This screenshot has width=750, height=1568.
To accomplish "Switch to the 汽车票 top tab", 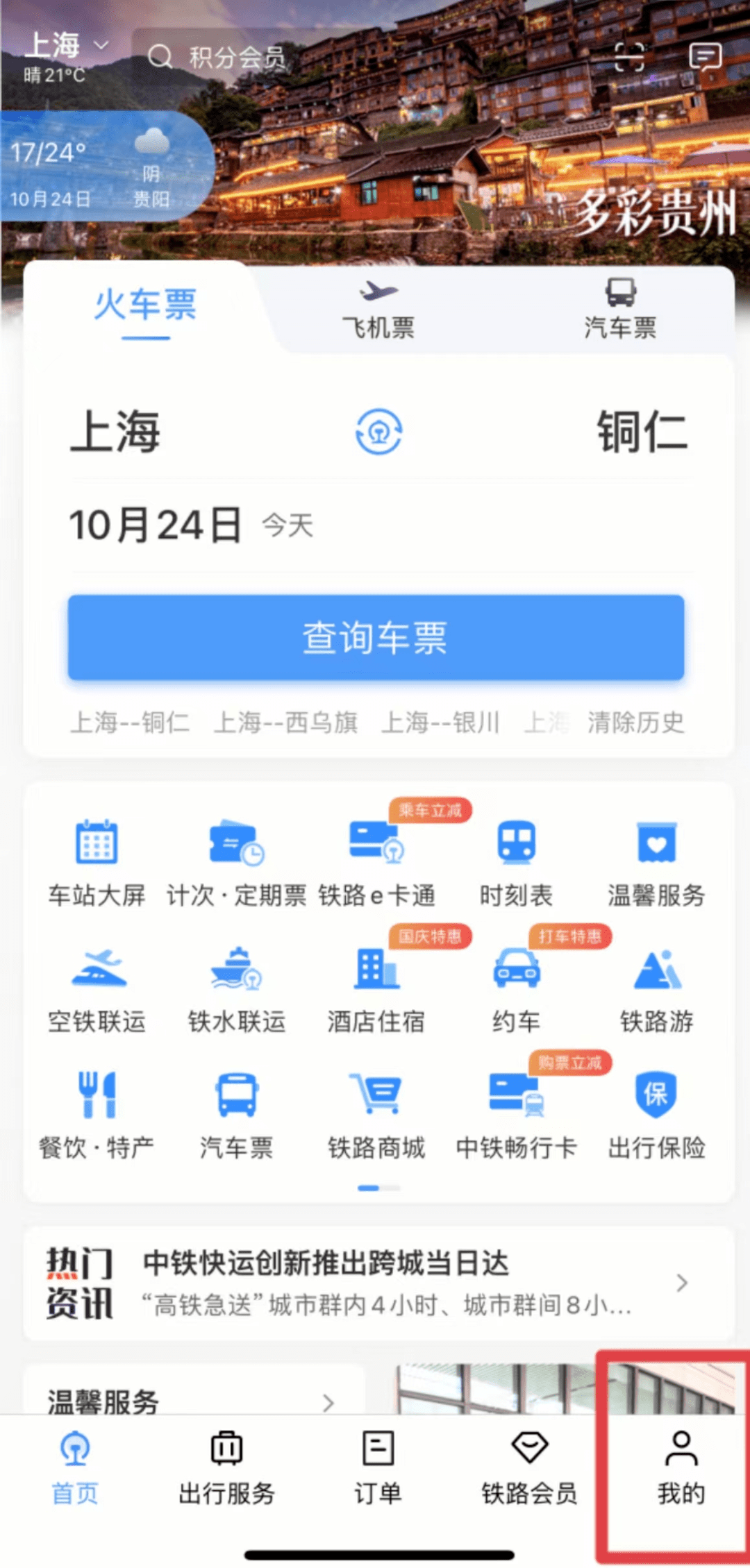I will 620,310.
